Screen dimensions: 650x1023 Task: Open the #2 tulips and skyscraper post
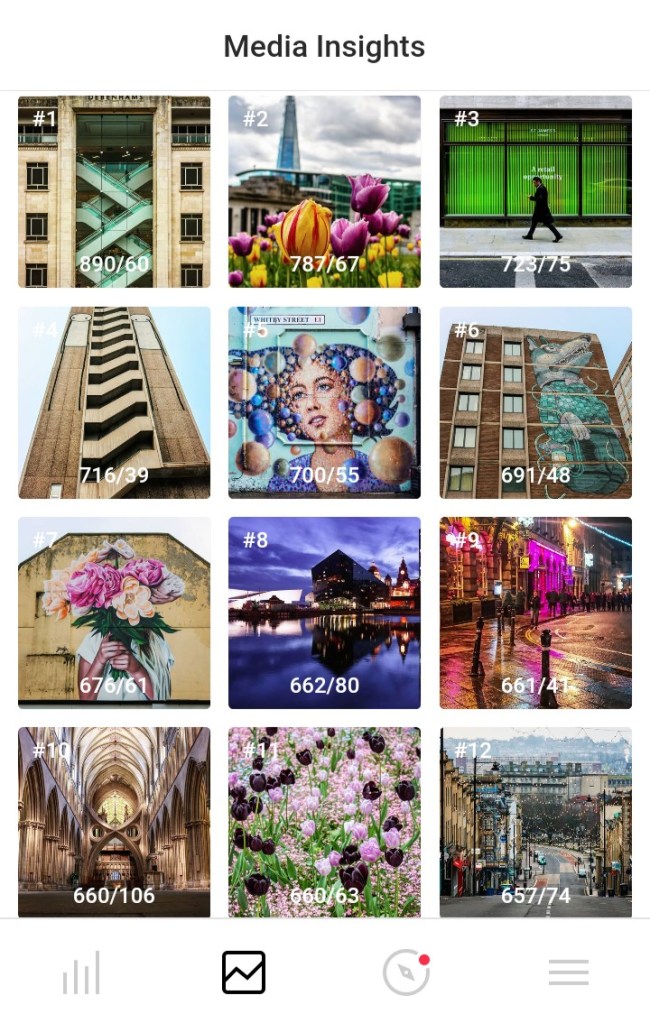pos(324,192)
